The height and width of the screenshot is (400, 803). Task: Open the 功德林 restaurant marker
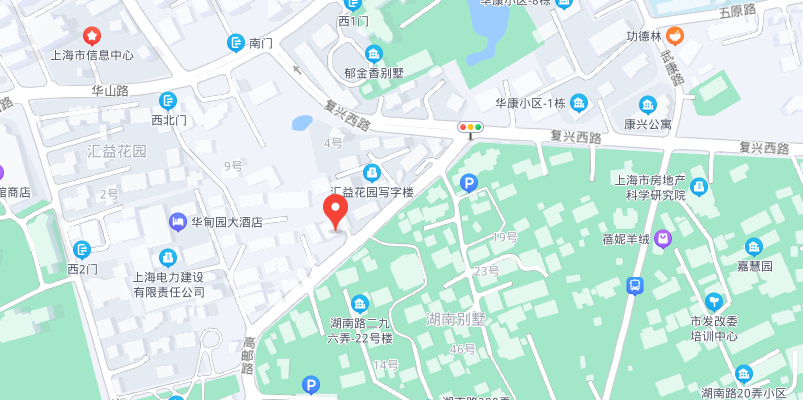click(x=675, y=37)
